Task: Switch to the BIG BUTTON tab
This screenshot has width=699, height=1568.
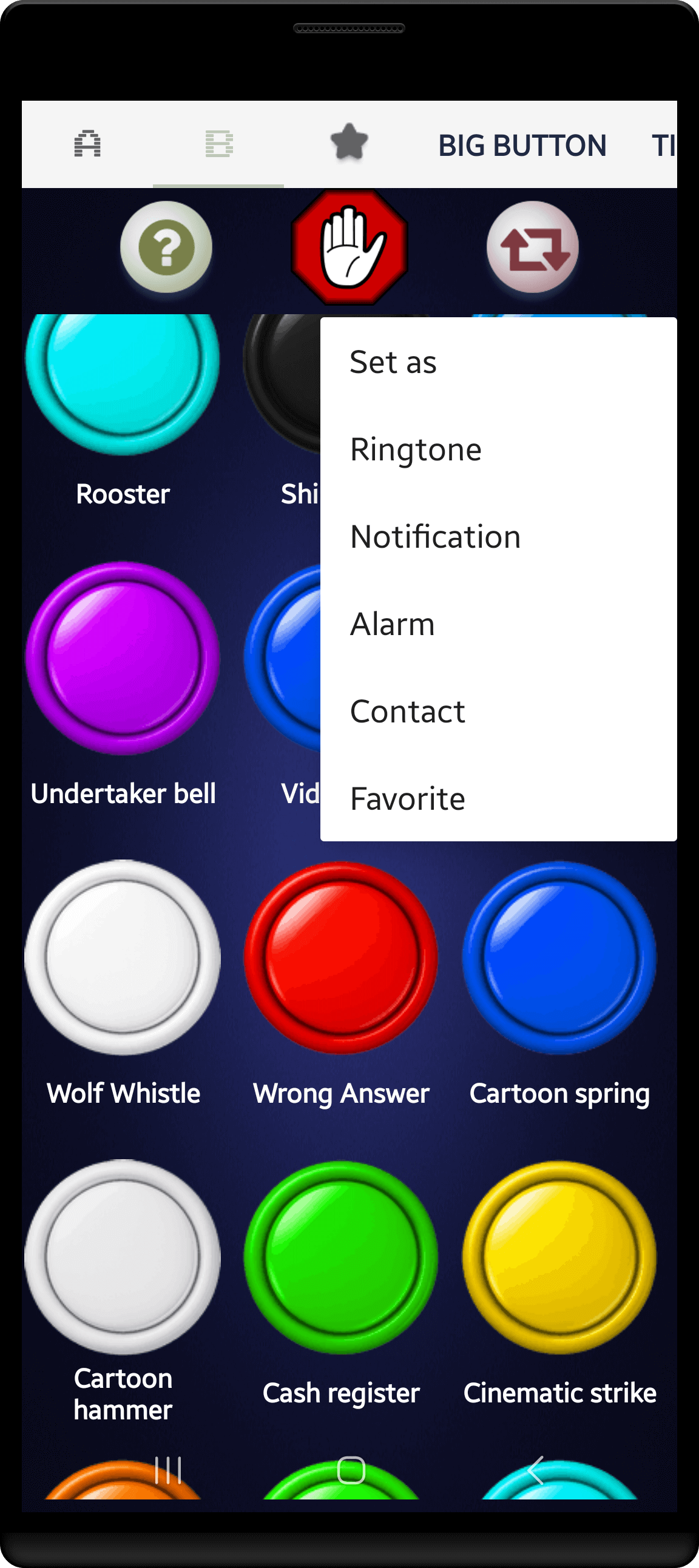Action: 522,146
